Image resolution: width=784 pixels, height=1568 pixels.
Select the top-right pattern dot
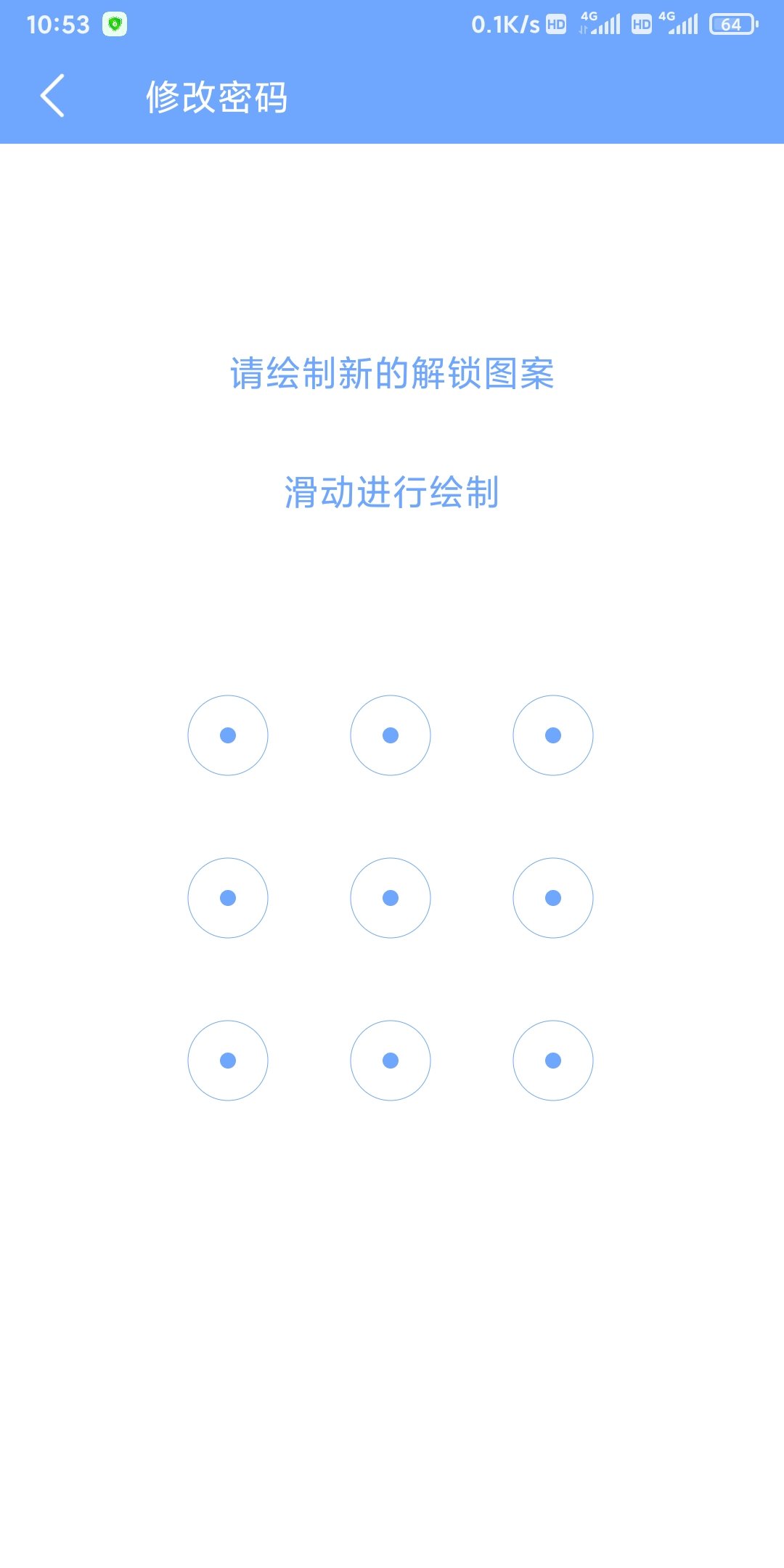[x=553, y=735]
